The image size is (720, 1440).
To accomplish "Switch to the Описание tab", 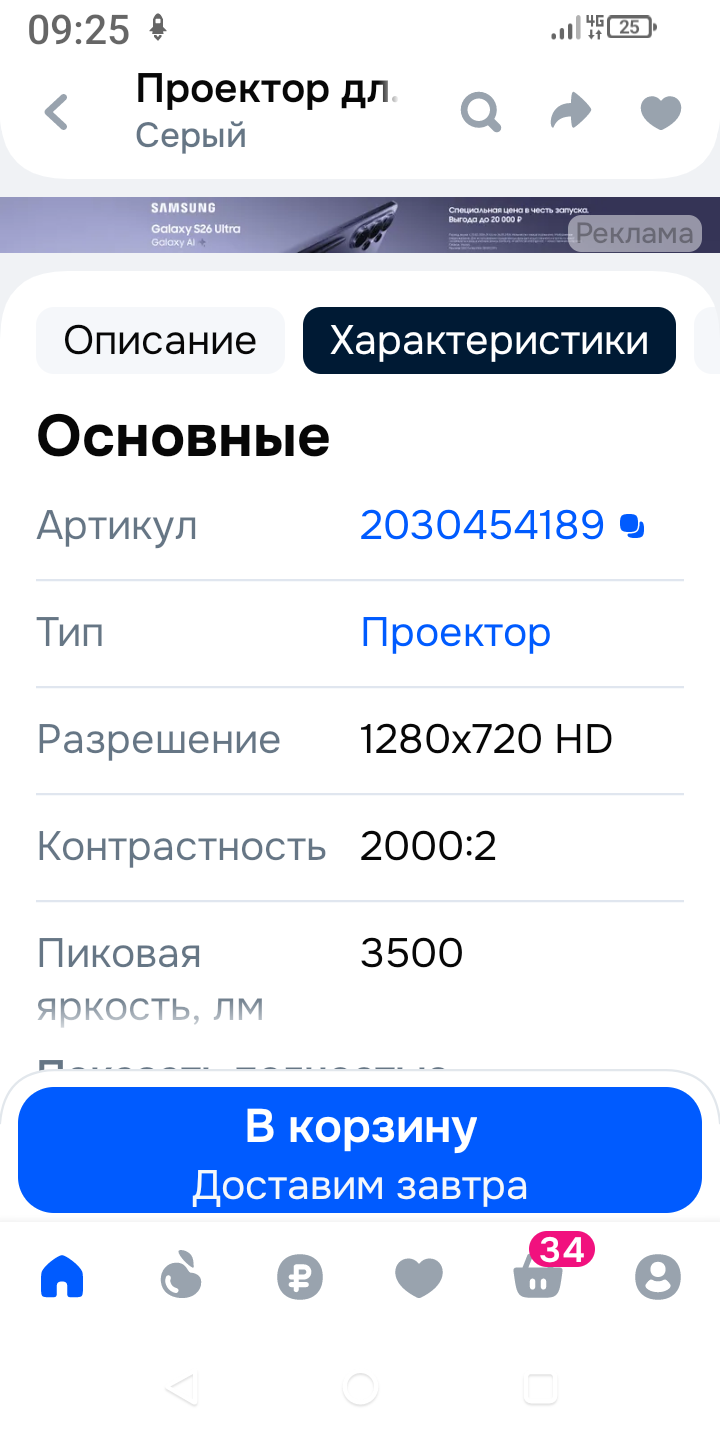I will pos(160,341).
